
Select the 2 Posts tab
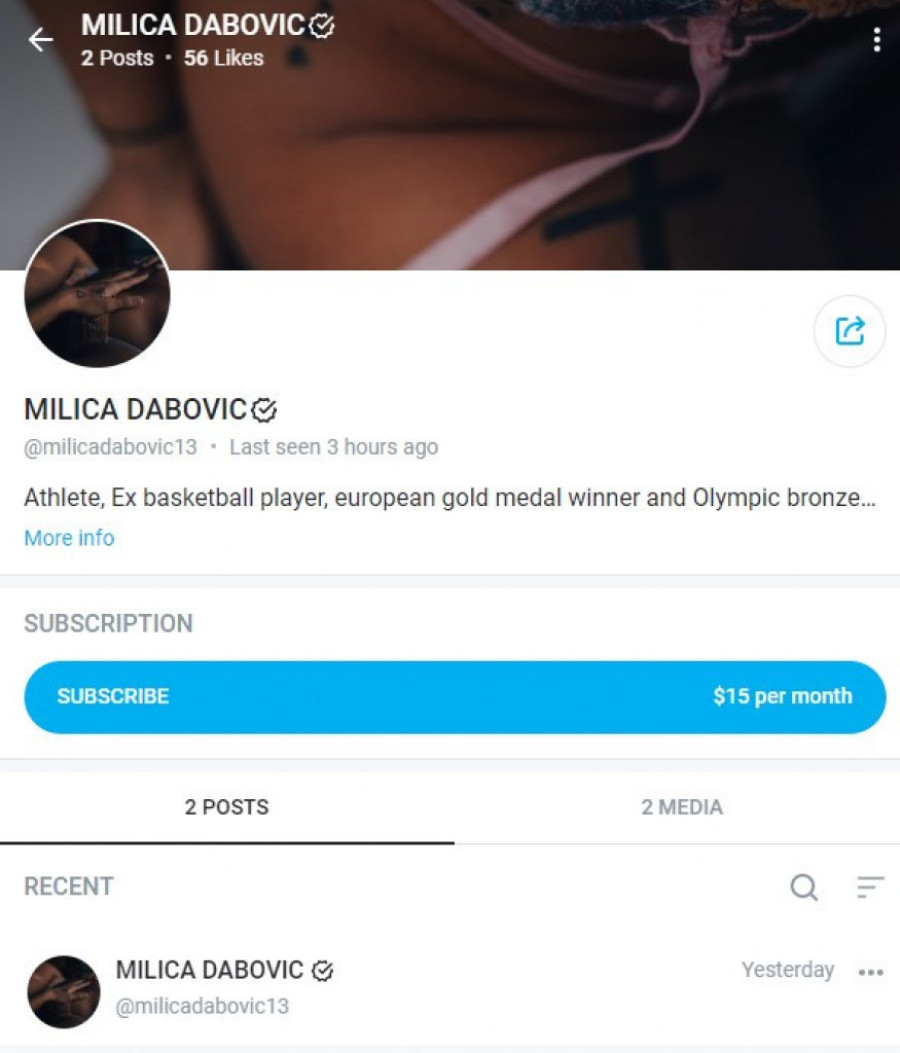227,807
